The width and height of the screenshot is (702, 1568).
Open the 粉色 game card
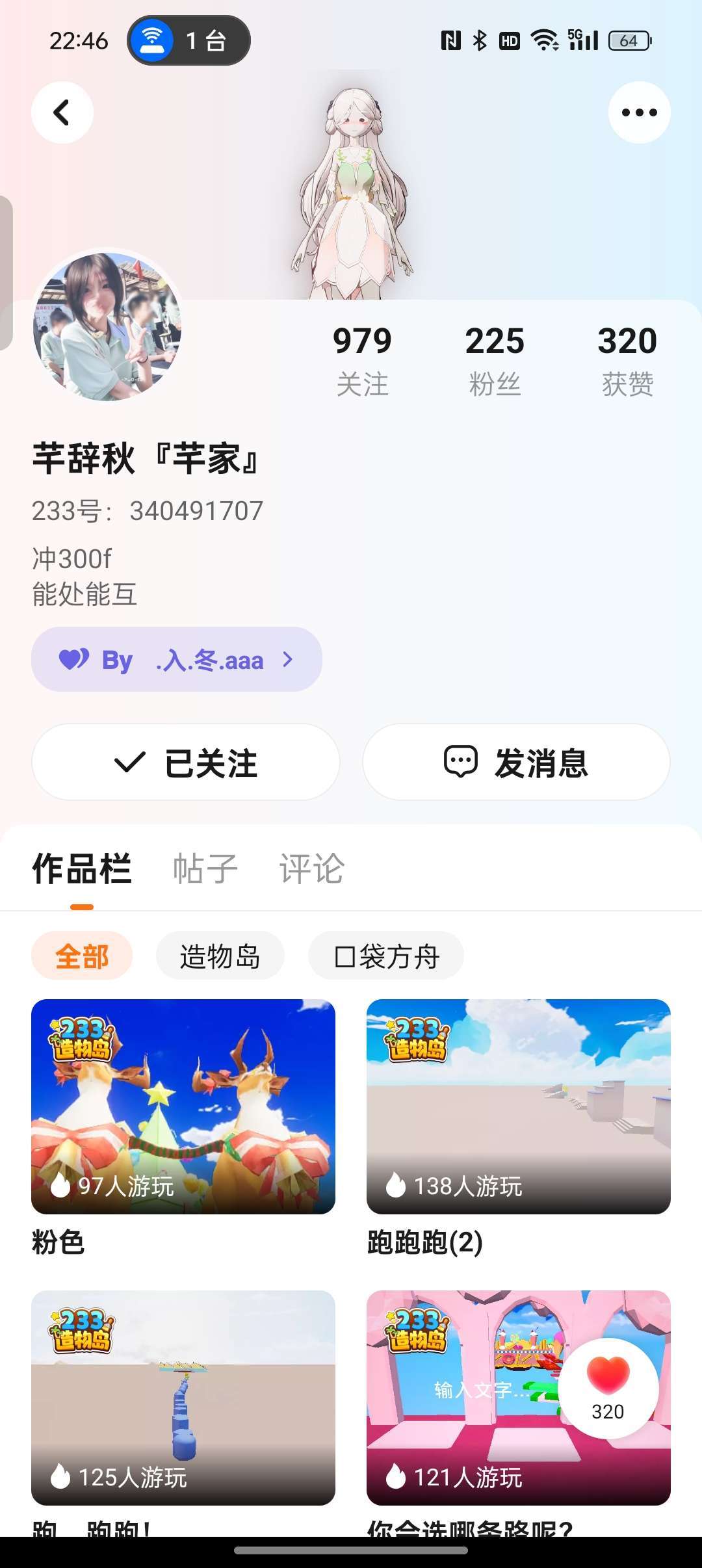(x=183, y=1106)
